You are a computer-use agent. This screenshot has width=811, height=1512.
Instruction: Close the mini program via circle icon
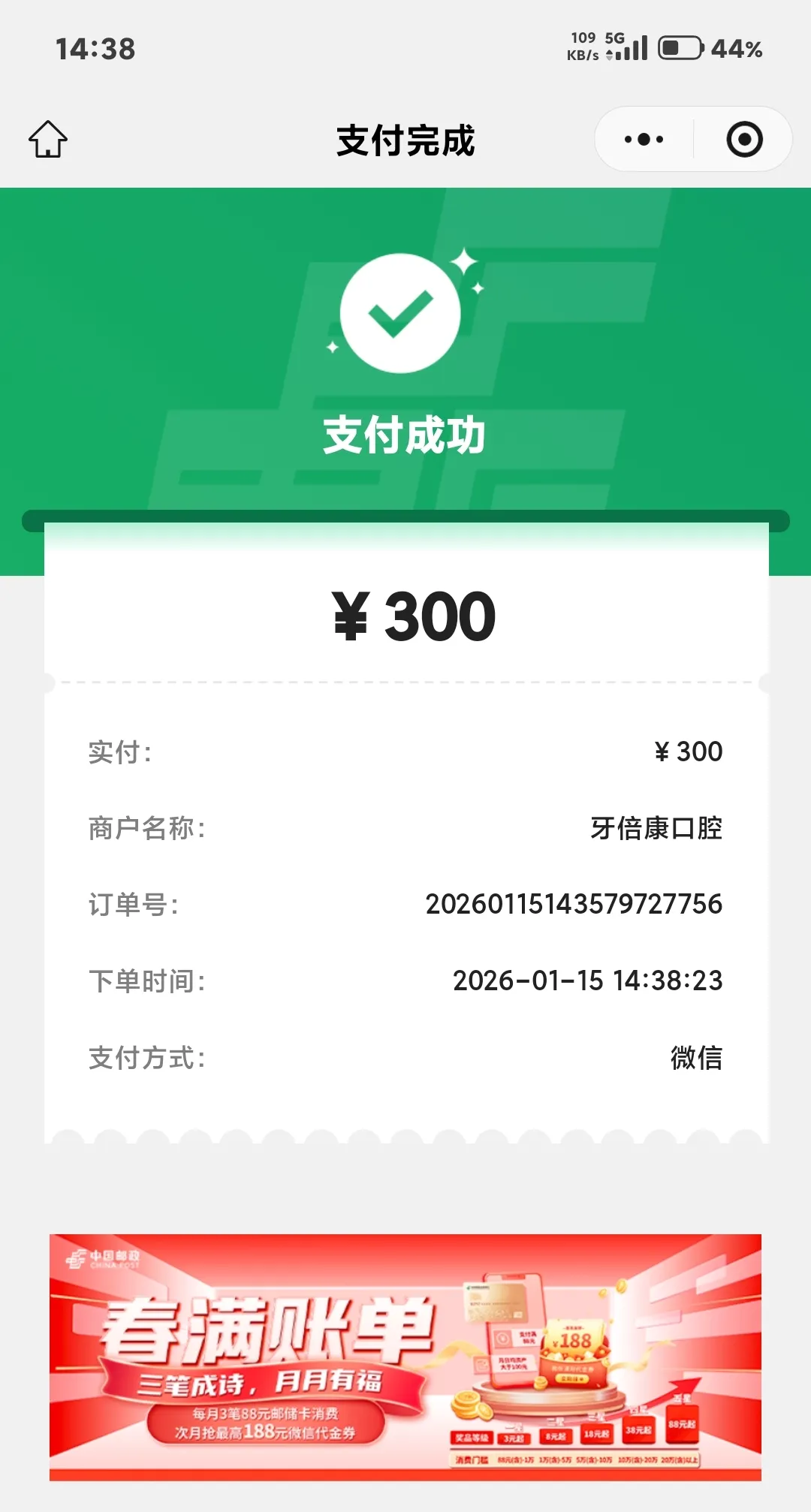coord(744,140)
